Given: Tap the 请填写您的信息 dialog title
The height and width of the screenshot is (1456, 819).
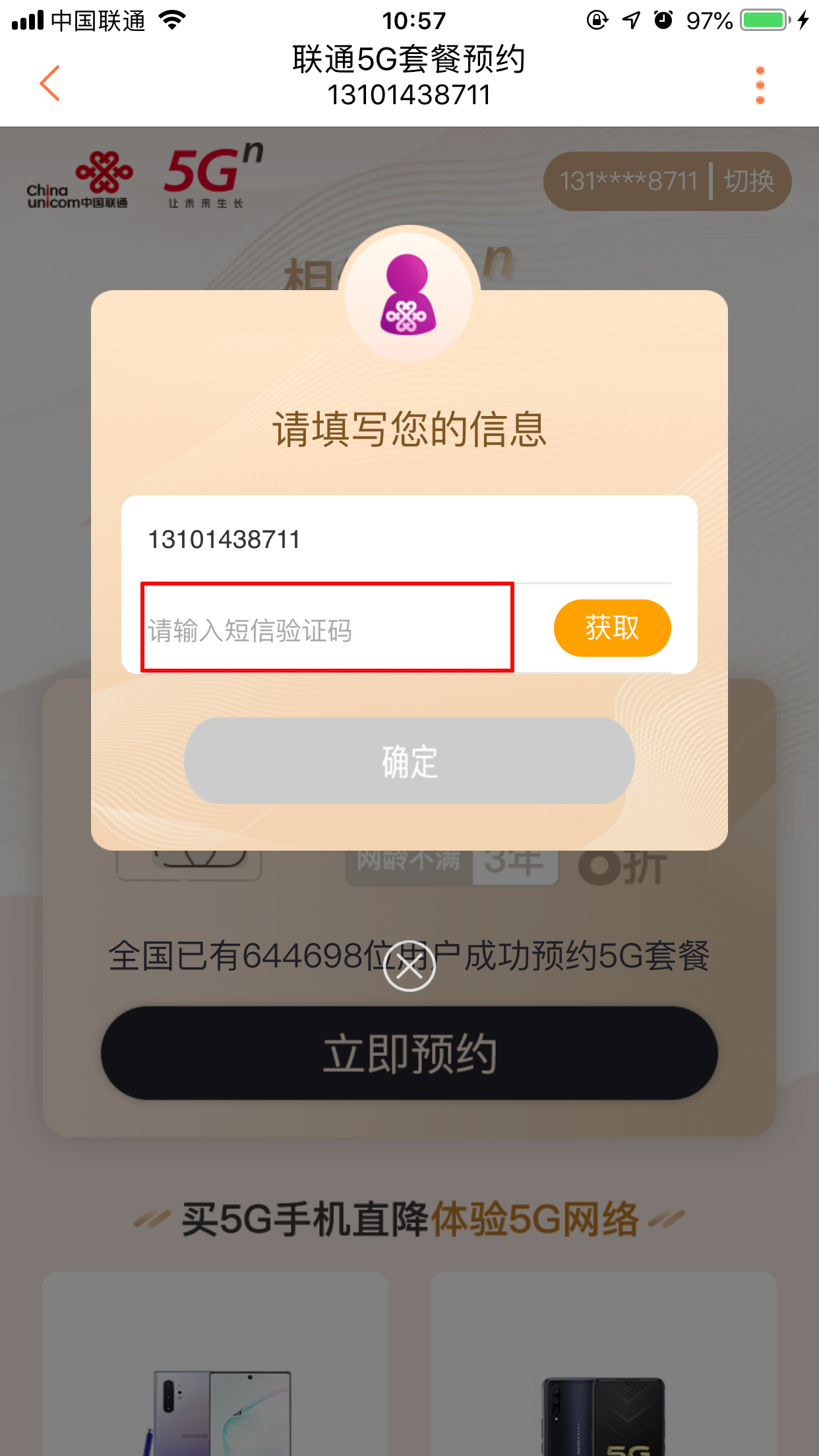Looking at the screenshot, I should pos(409,429).
